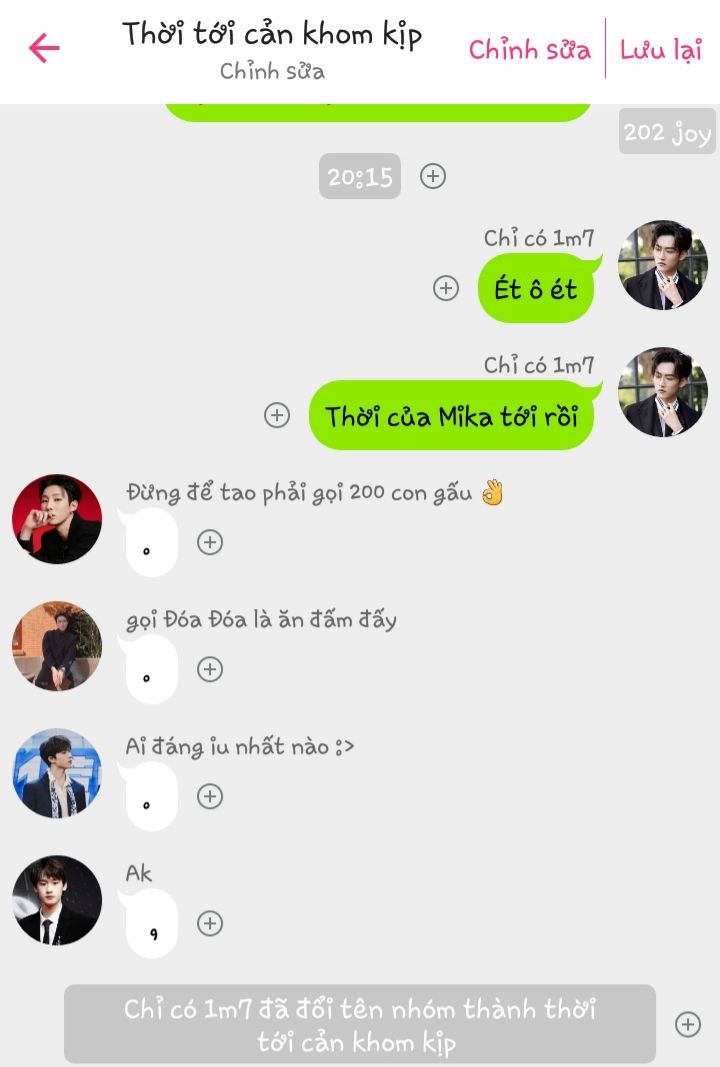Viewport: 720px width, 1067px height.
Task: Select the Thời của Mika tới rồi bubble
Action: click(x=451, y=416)
